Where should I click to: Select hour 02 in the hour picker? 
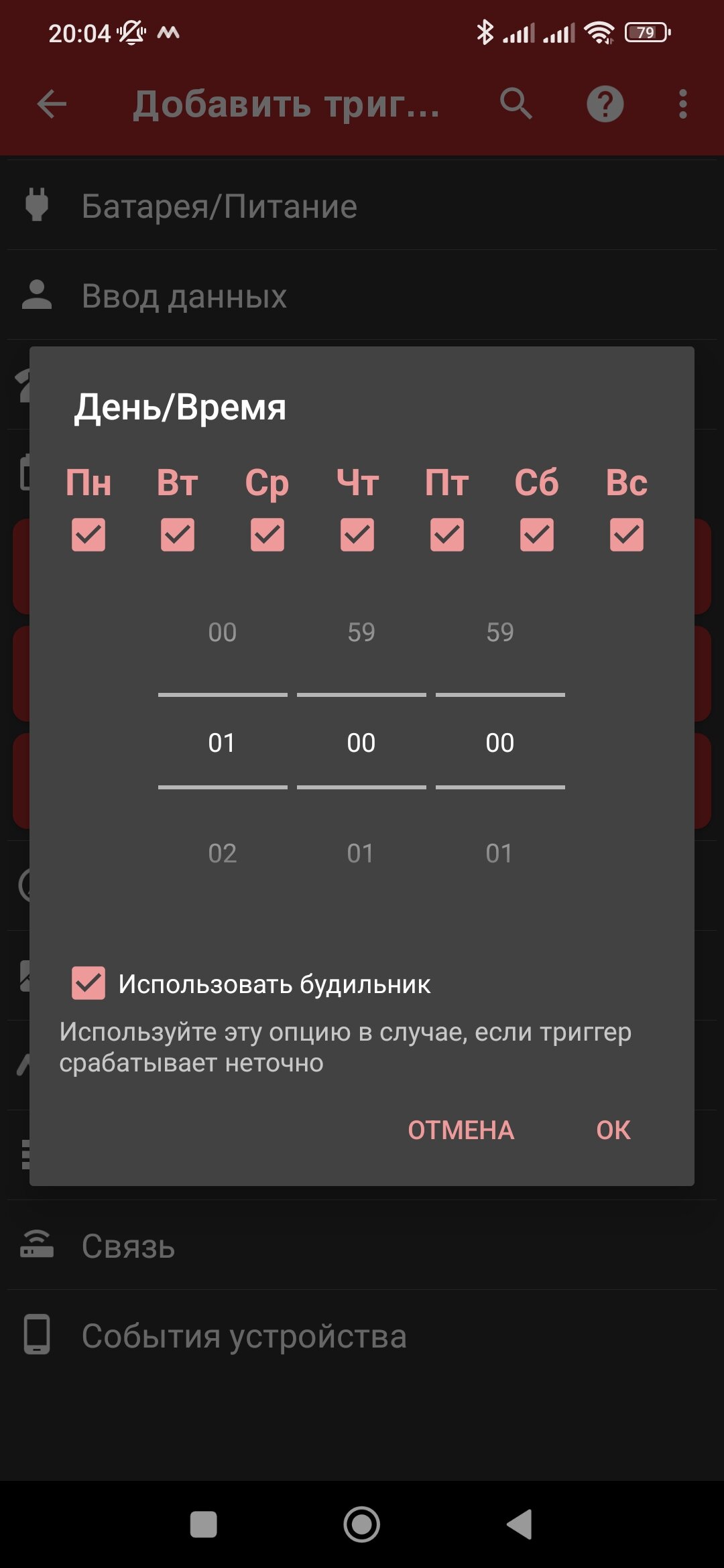(223, 853)
